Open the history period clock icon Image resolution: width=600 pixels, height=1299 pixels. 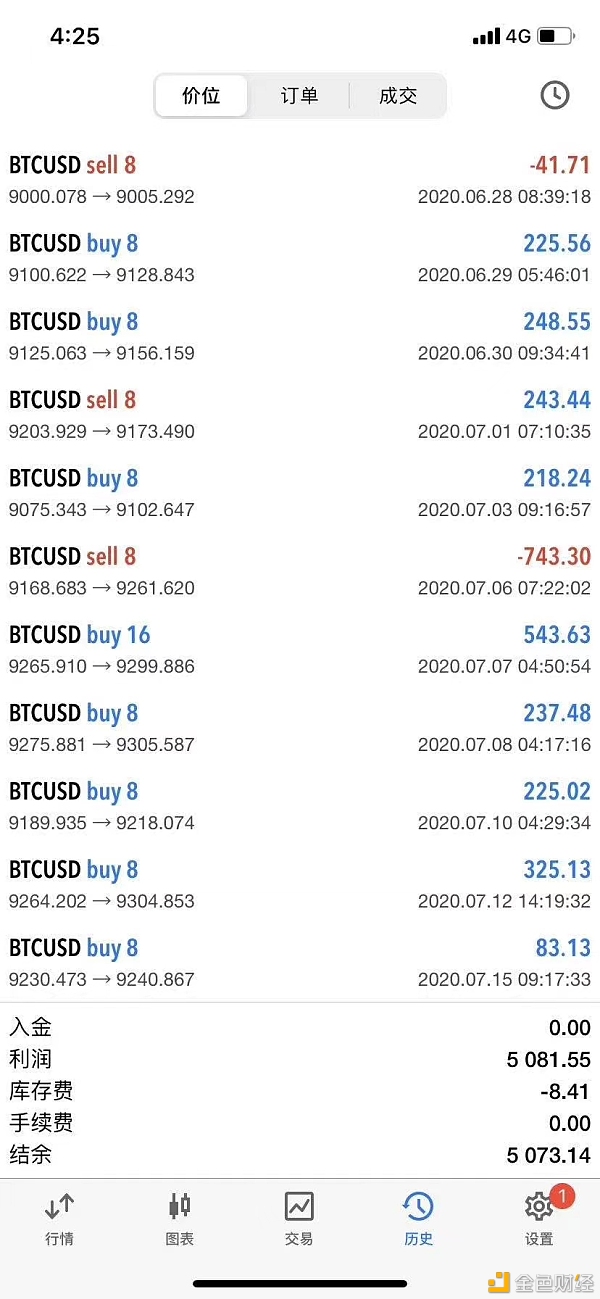pos(554,95)
